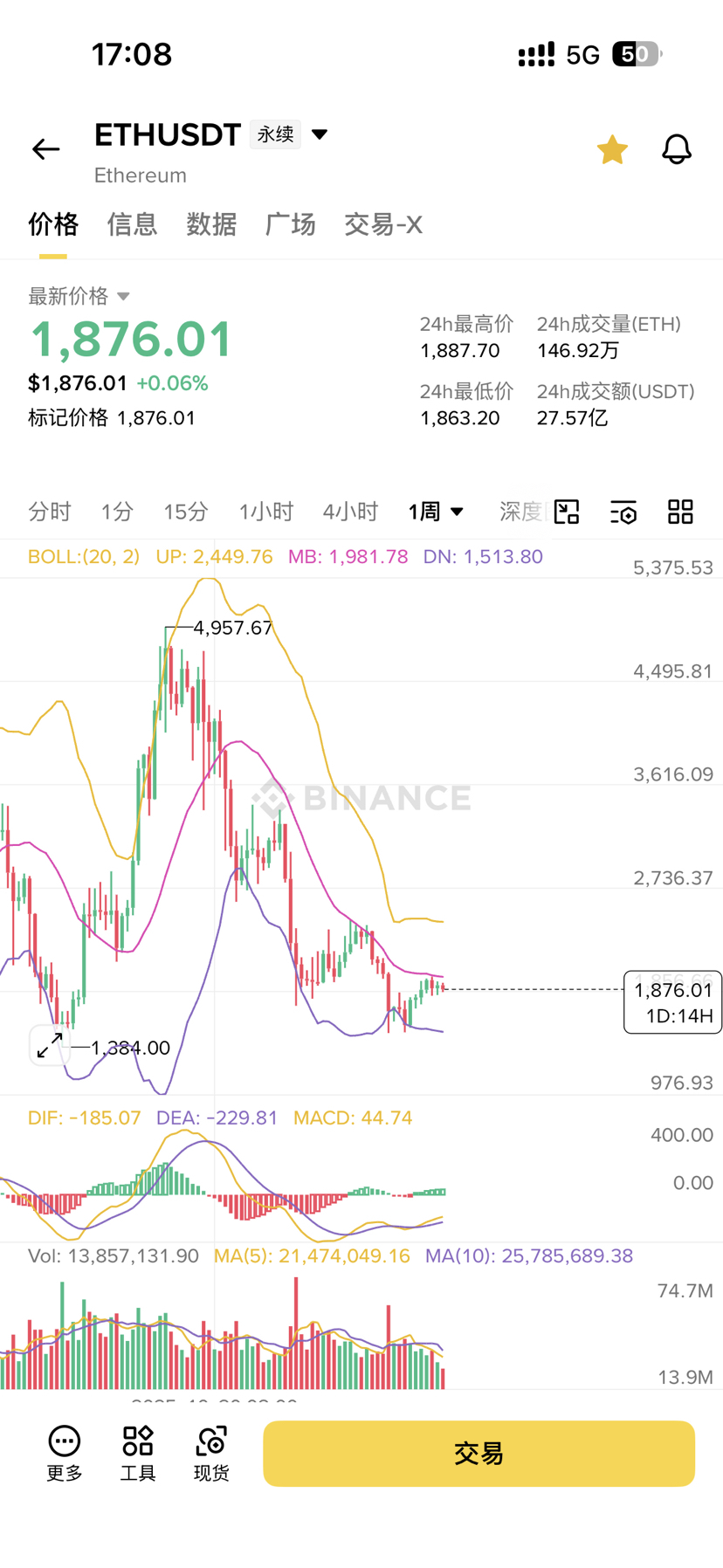Switch to the 交易-X tab
The image size is (723, 1568).
click(x=383, y=224)
